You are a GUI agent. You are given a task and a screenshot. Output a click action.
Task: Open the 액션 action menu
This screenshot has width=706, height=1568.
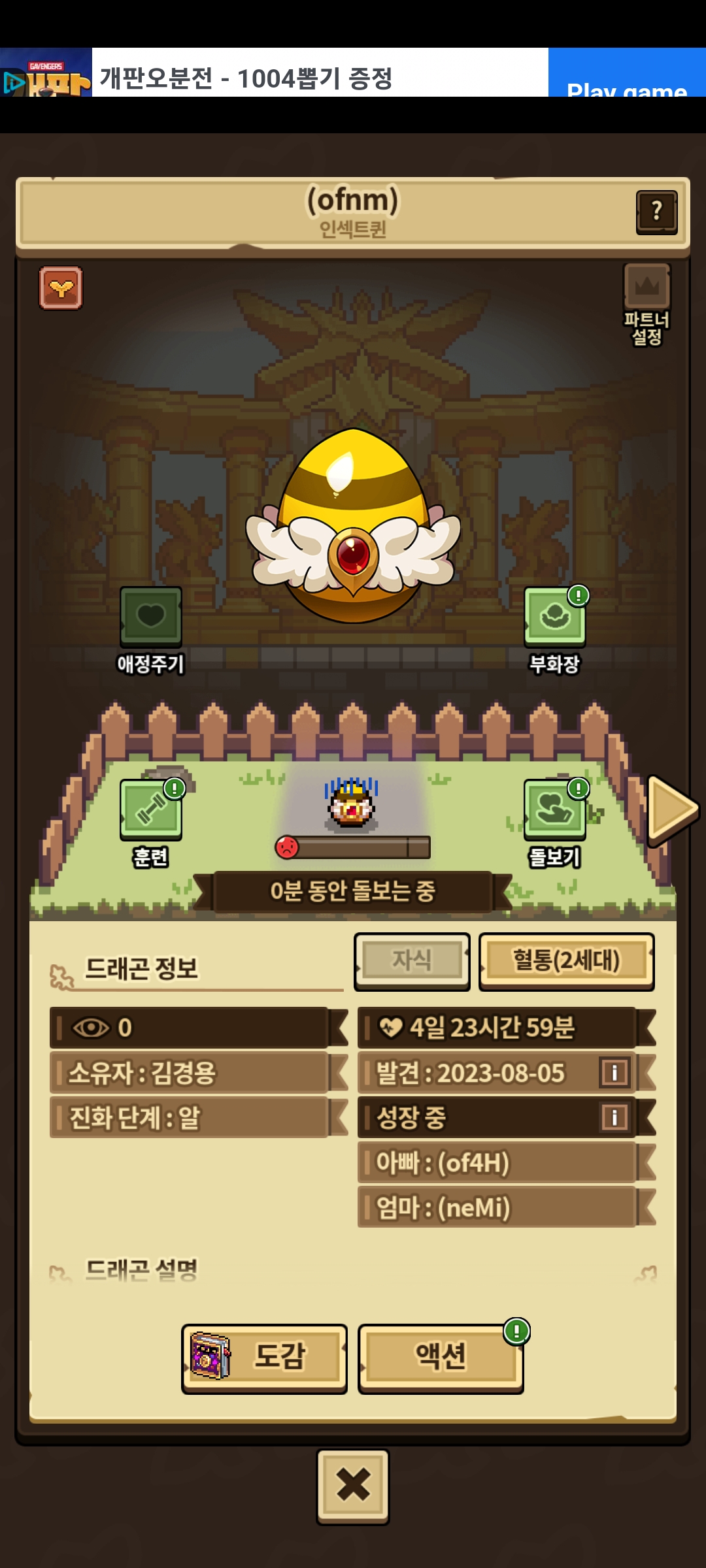click(441, 1358)
